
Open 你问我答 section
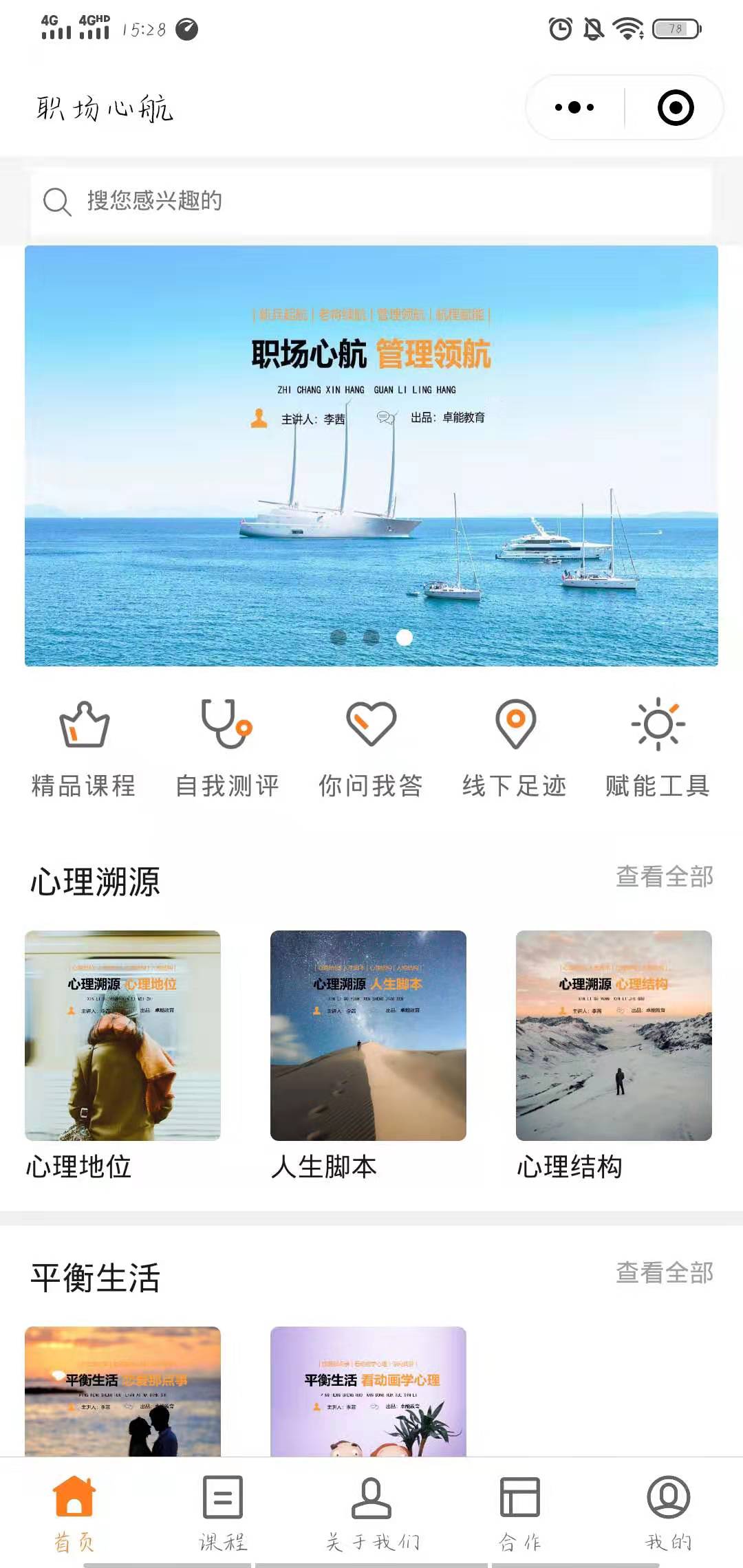371,748
